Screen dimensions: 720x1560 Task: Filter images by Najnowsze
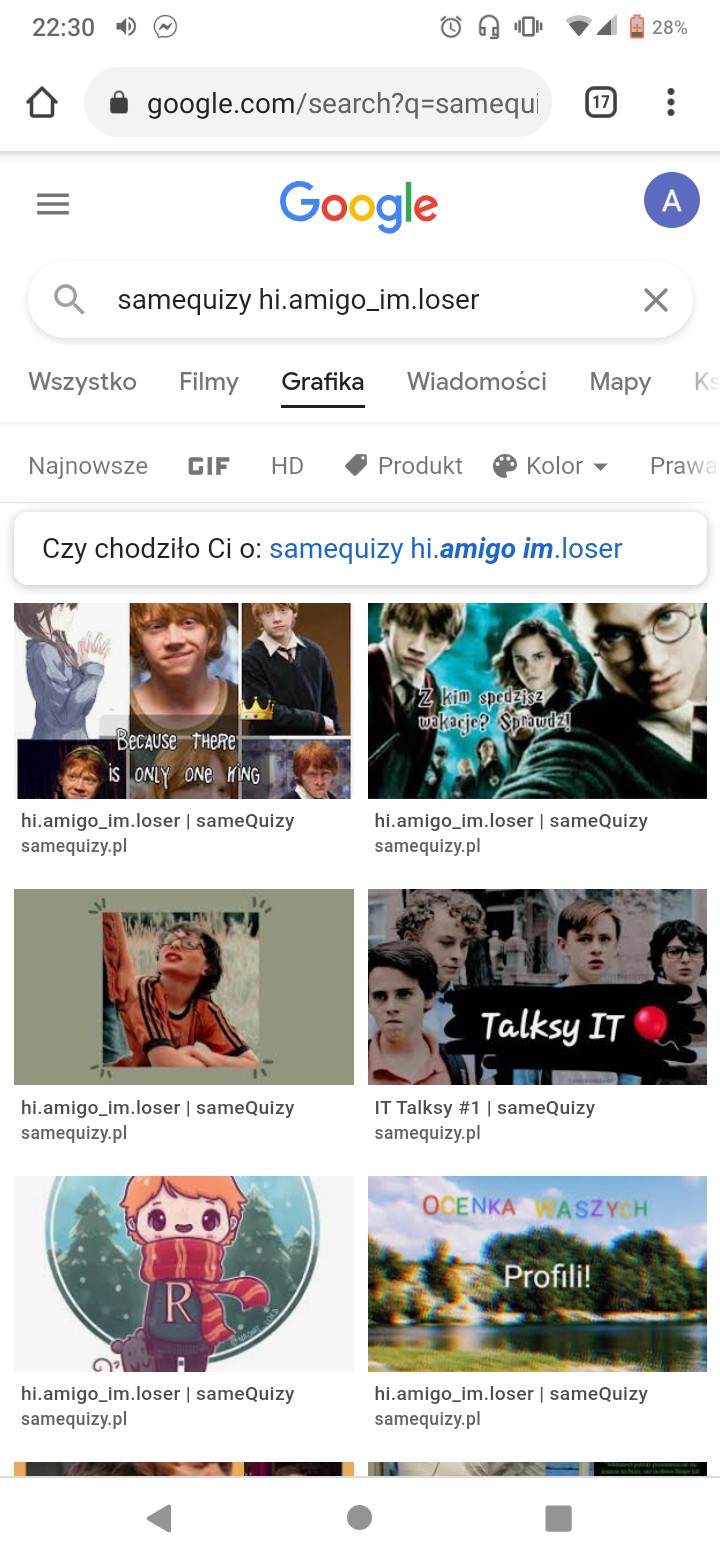[88, 466]
